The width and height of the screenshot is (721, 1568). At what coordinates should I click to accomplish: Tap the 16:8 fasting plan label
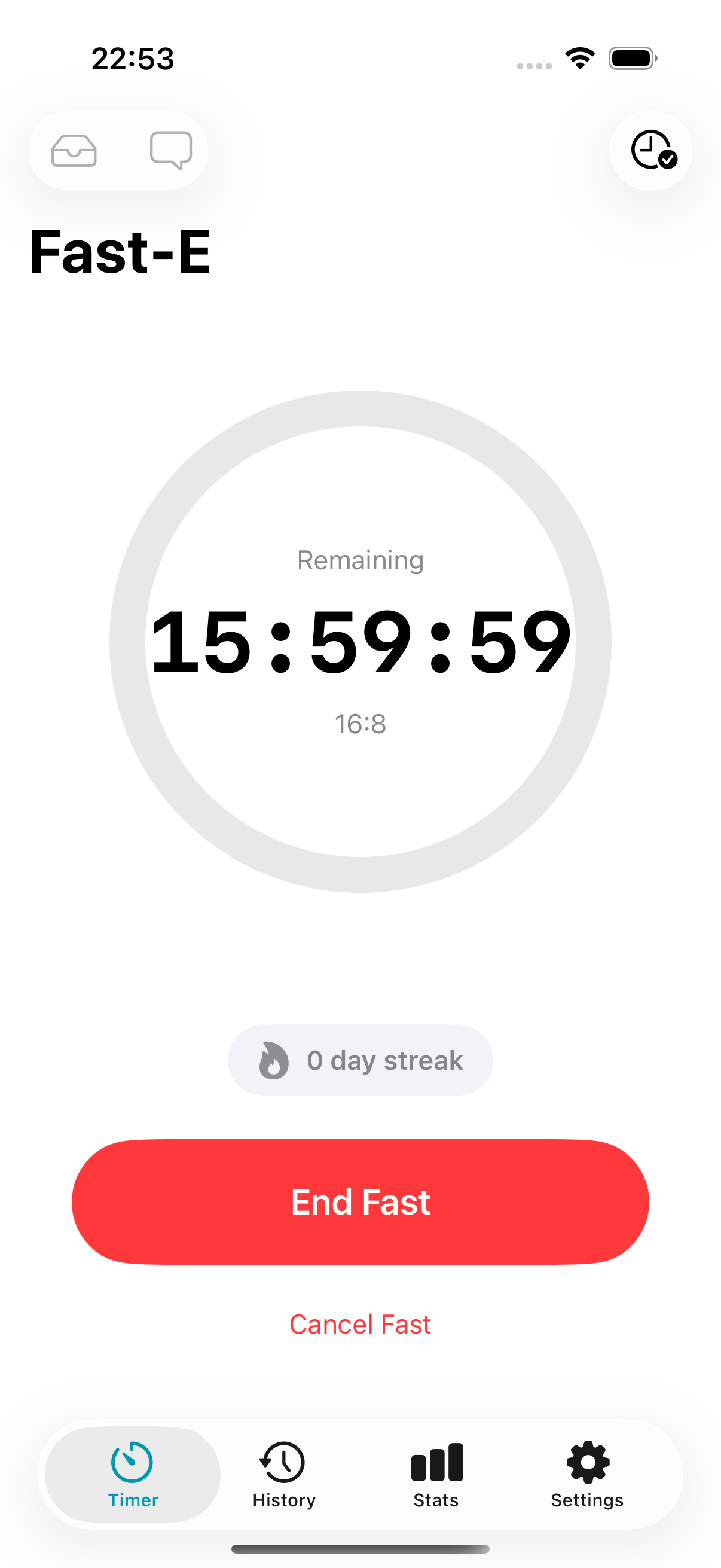[360, 724]
